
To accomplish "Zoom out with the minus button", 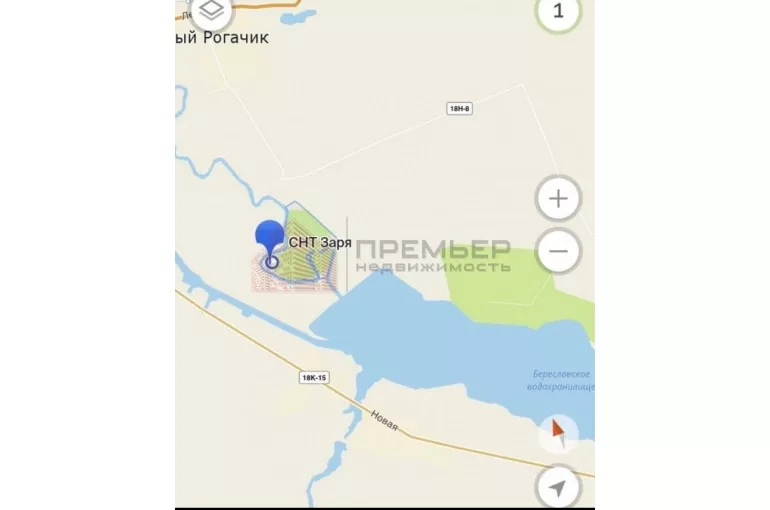I will click(x=558, y=251).
